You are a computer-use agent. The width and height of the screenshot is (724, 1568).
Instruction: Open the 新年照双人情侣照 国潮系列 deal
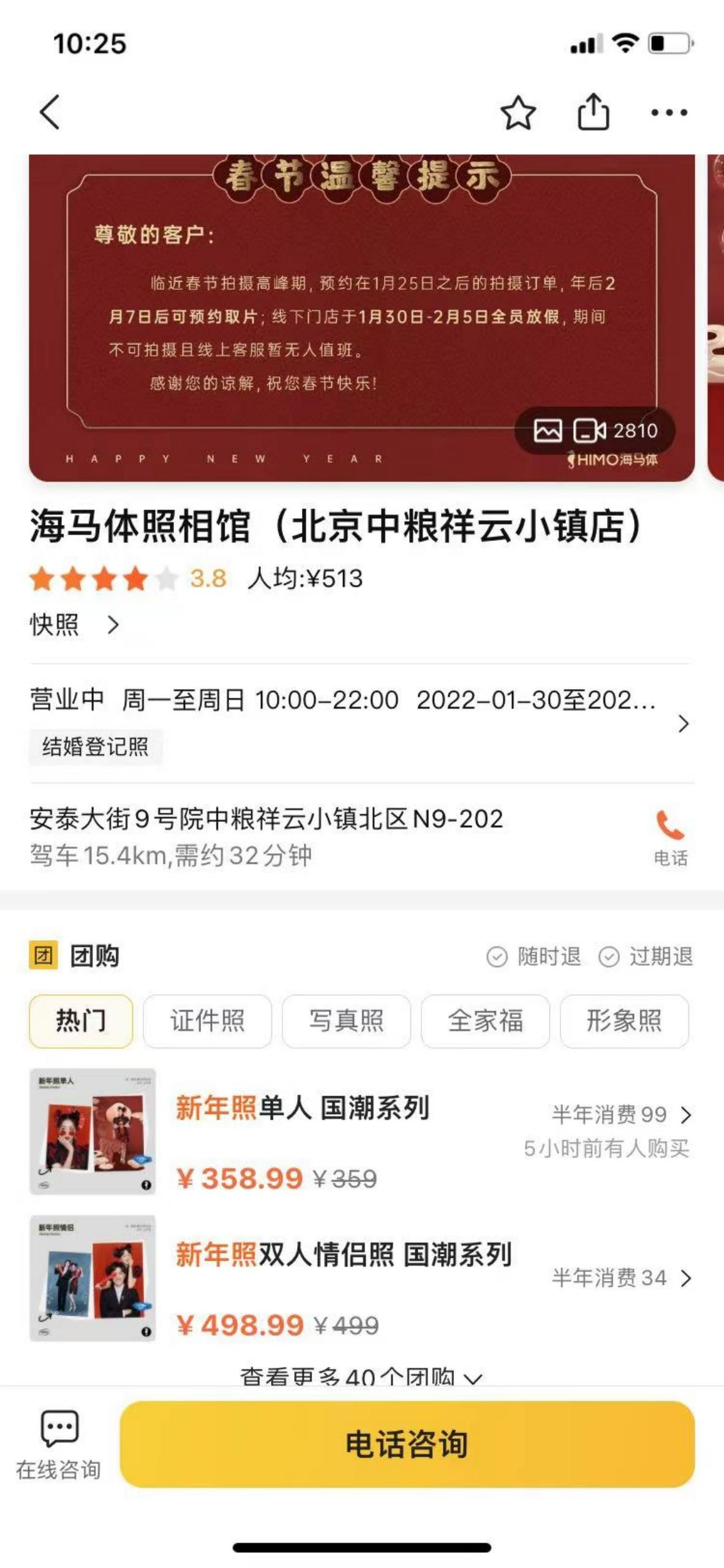tap(343, 1255)
